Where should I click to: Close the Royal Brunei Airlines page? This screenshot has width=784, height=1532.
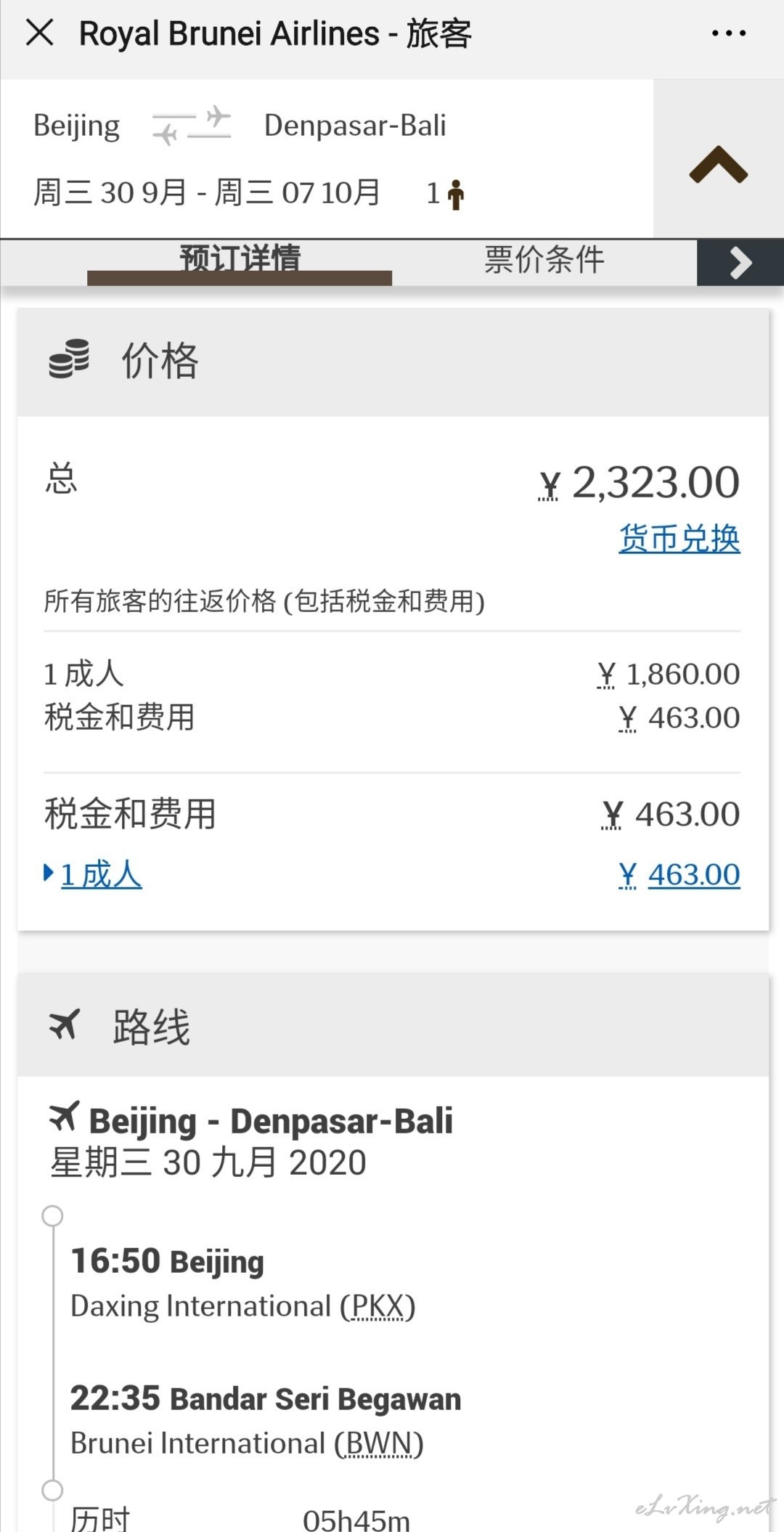coord(40,33)
